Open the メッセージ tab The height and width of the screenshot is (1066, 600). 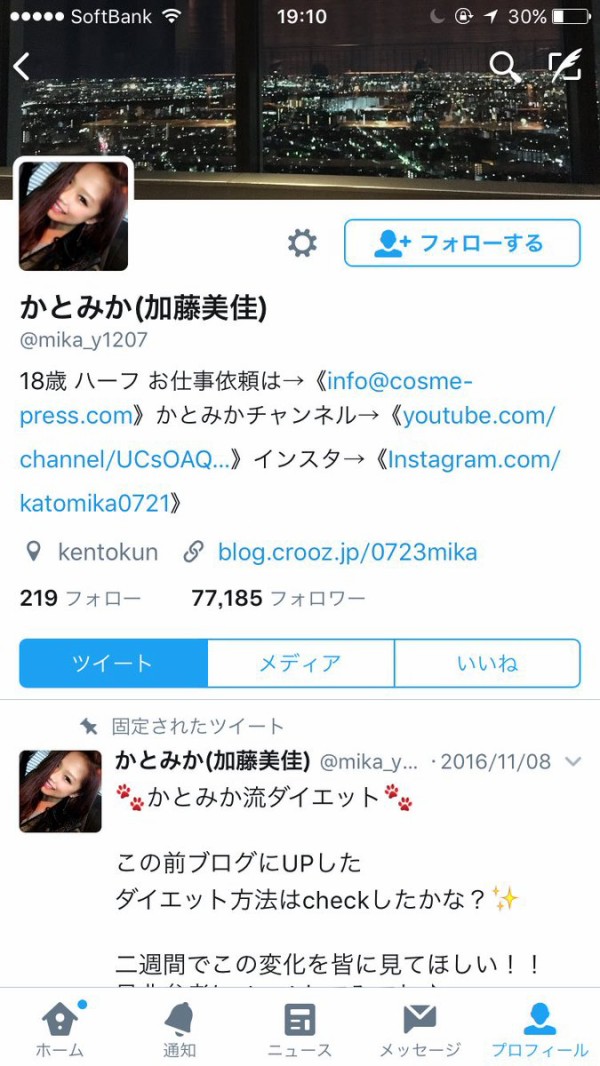(420, 1030)
